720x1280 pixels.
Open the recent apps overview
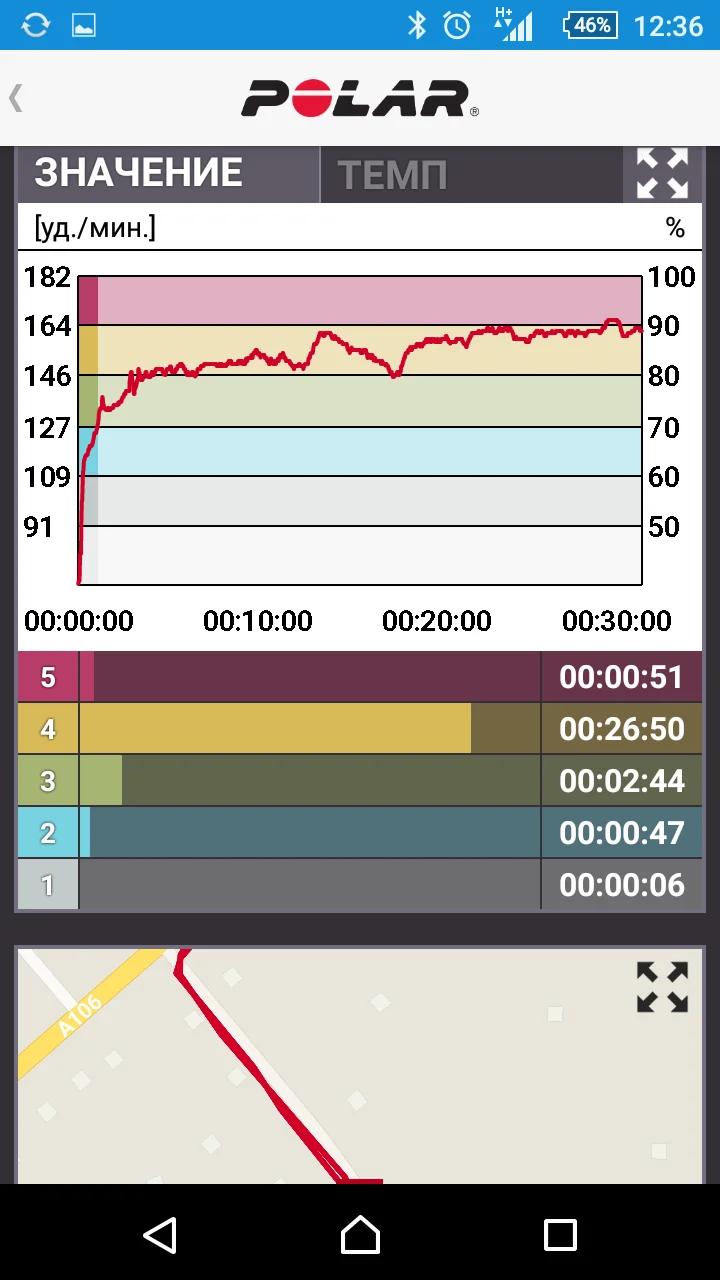tap(560, 1235)
